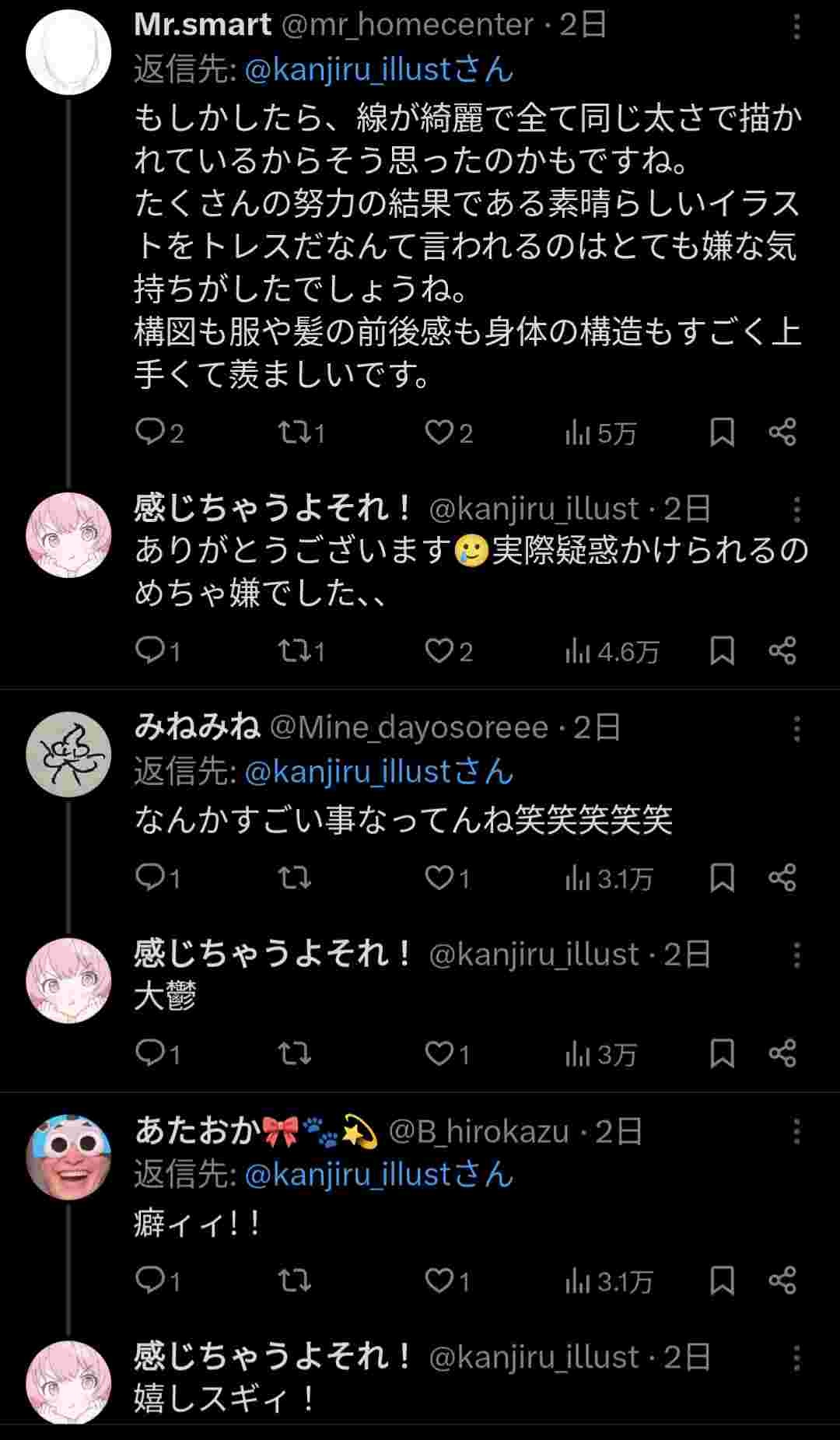The image size is (840, 1440).
Task: View analytics of あたおか's 癖ィィ!! reply
Action: click(608, 1281)
